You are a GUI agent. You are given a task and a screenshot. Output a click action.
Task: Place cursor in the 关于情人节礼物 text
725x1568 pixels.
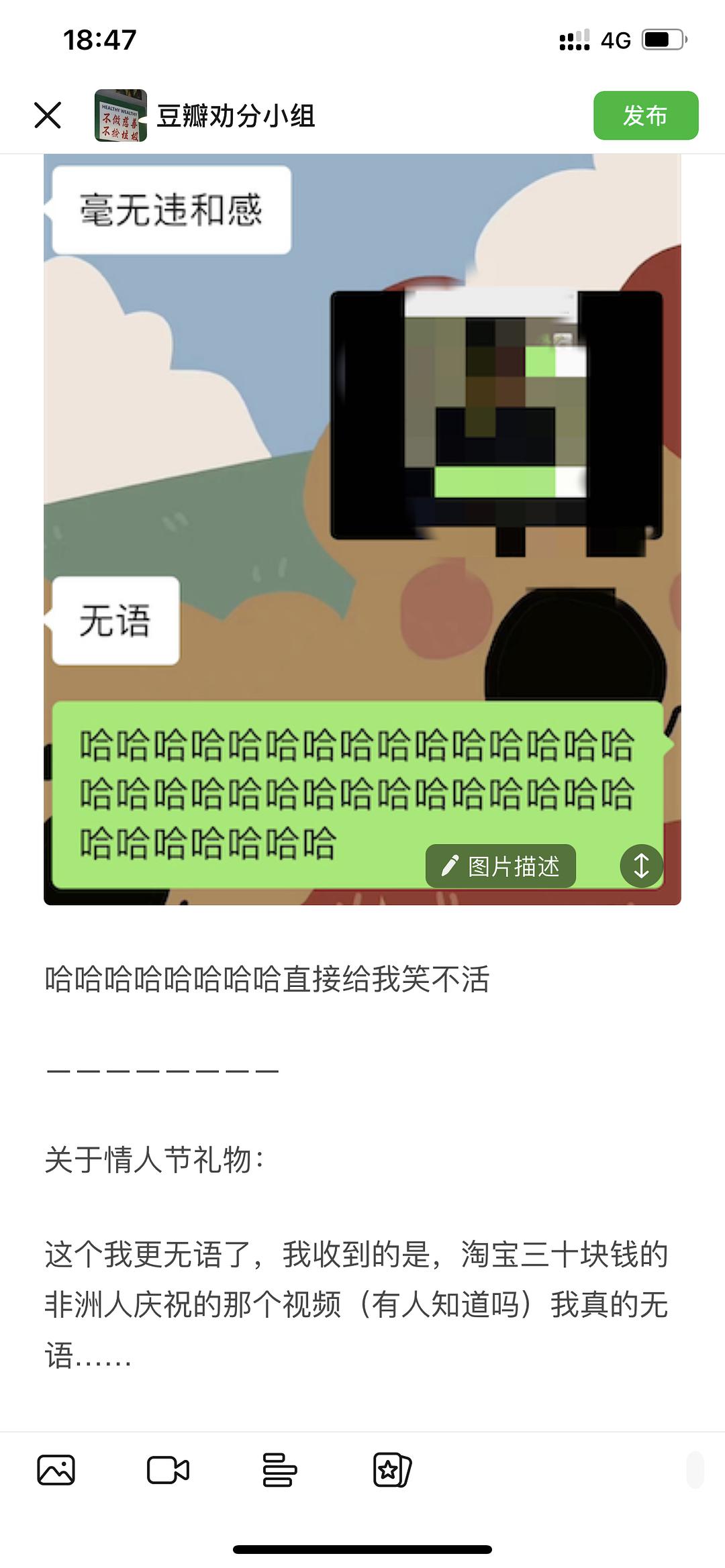pos(154,1160)
